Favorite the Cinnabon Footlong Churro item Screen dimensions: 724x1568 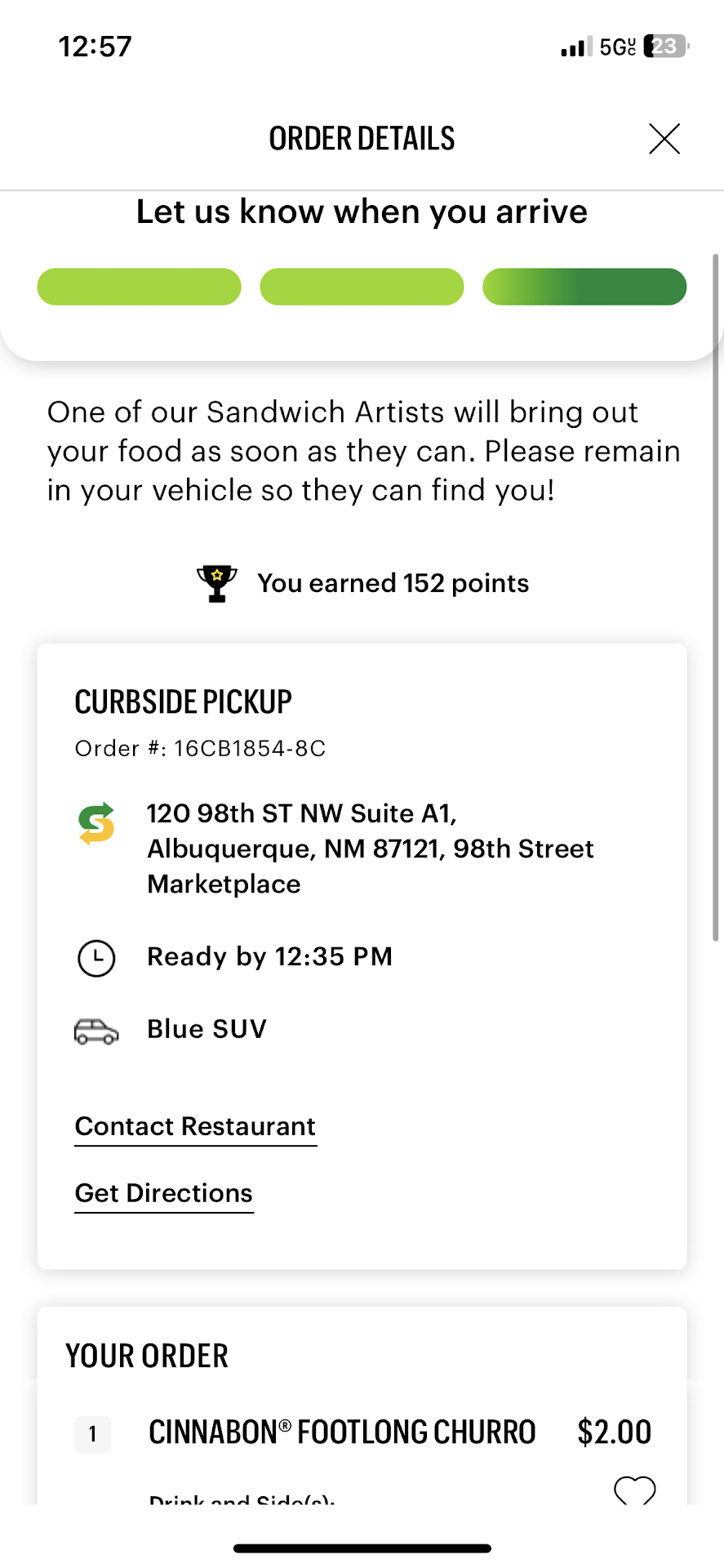(x=634, y=1491)
